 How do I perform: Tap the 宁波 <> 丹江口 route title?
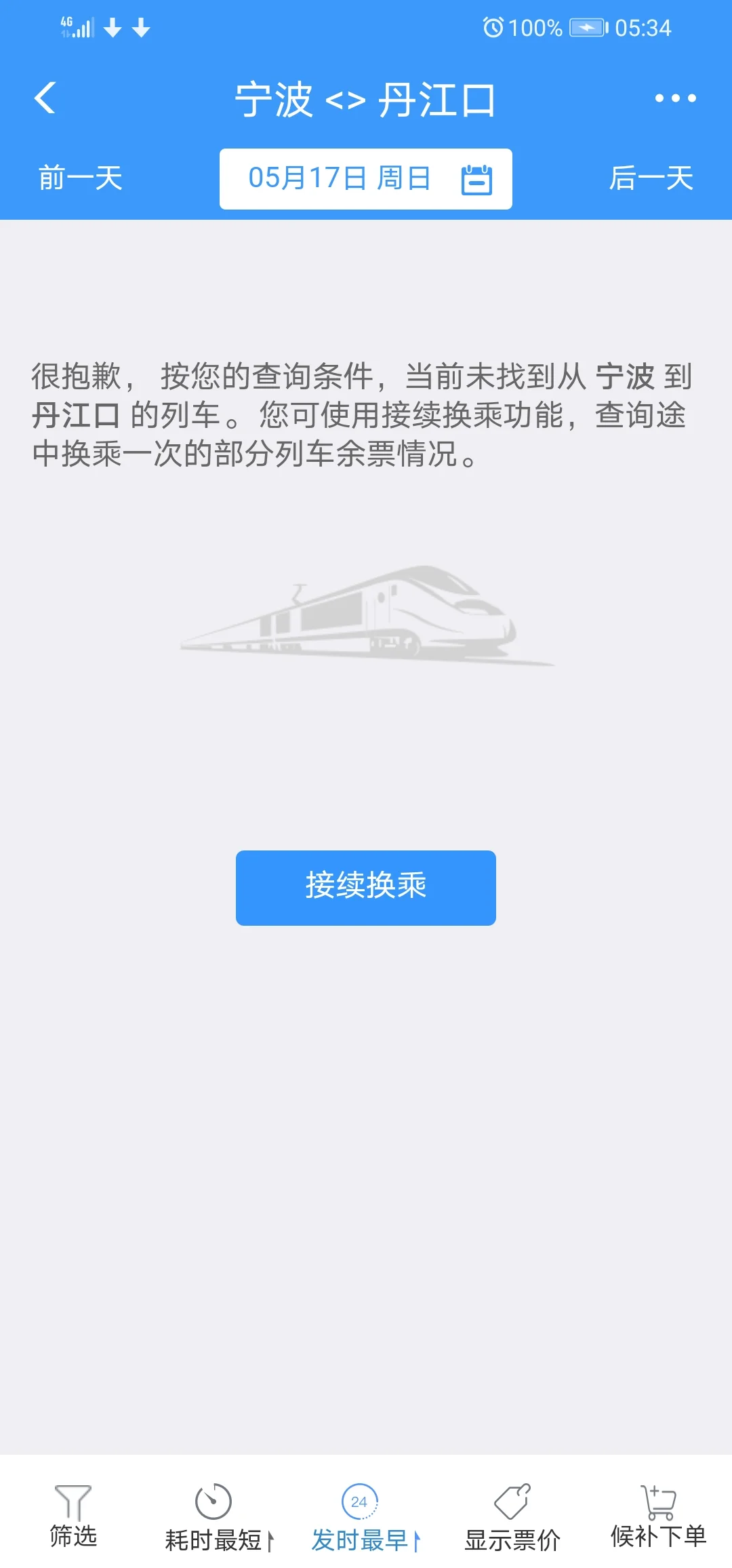(x=366, y=100)
